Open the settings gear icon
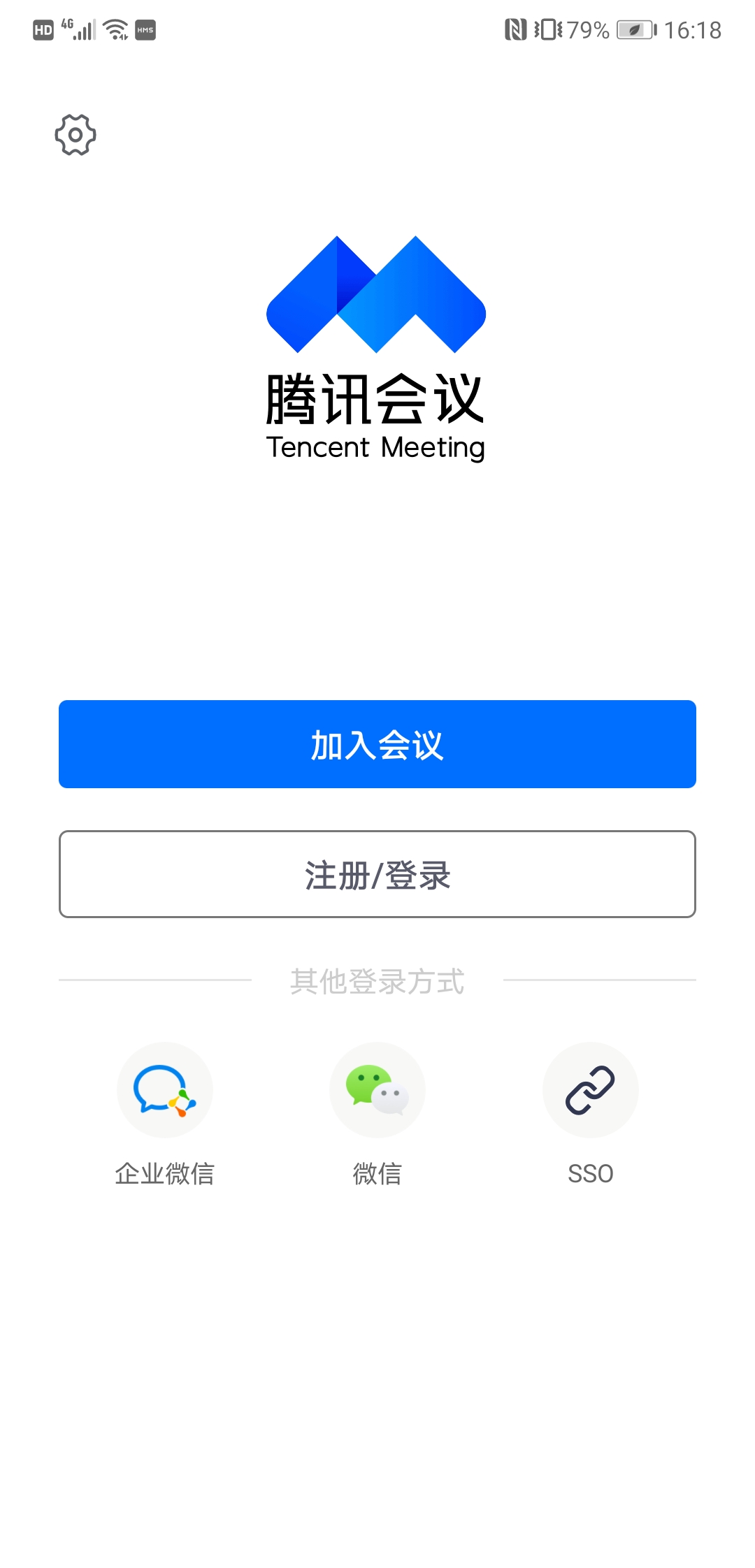 point(75,135)
